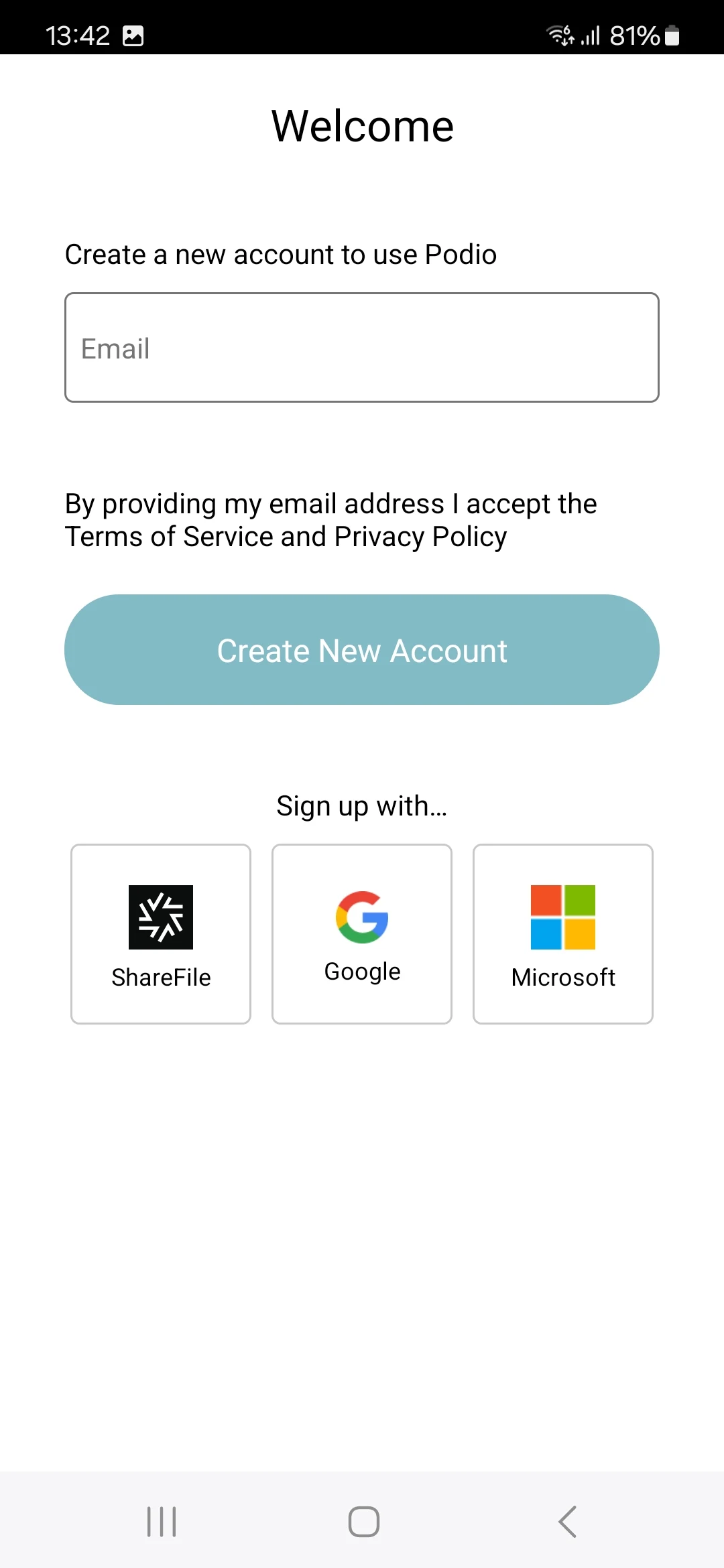724x1568 pixels.
Task: Go back using system back button
Action: [x=567, y=1521]
